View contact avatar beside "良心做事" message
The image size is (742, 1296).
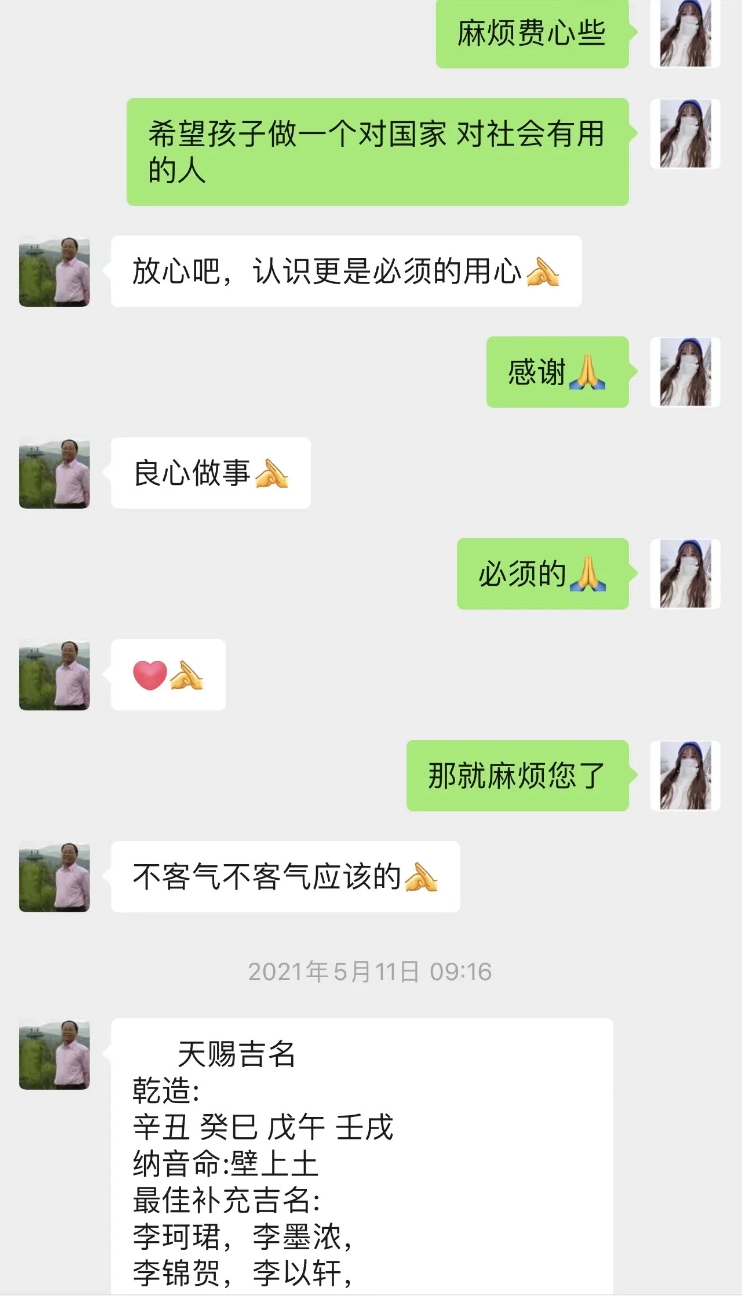pyautogui.click(x=54, y=474)
